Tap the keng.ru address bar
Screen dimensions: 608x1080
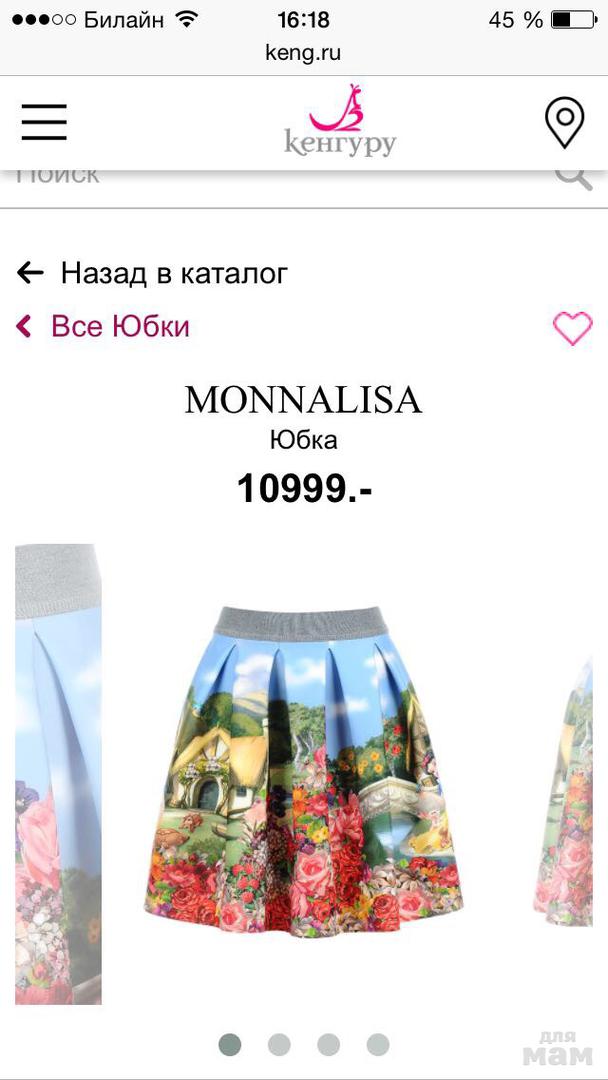pyautogui.click(x=303, y=53)
